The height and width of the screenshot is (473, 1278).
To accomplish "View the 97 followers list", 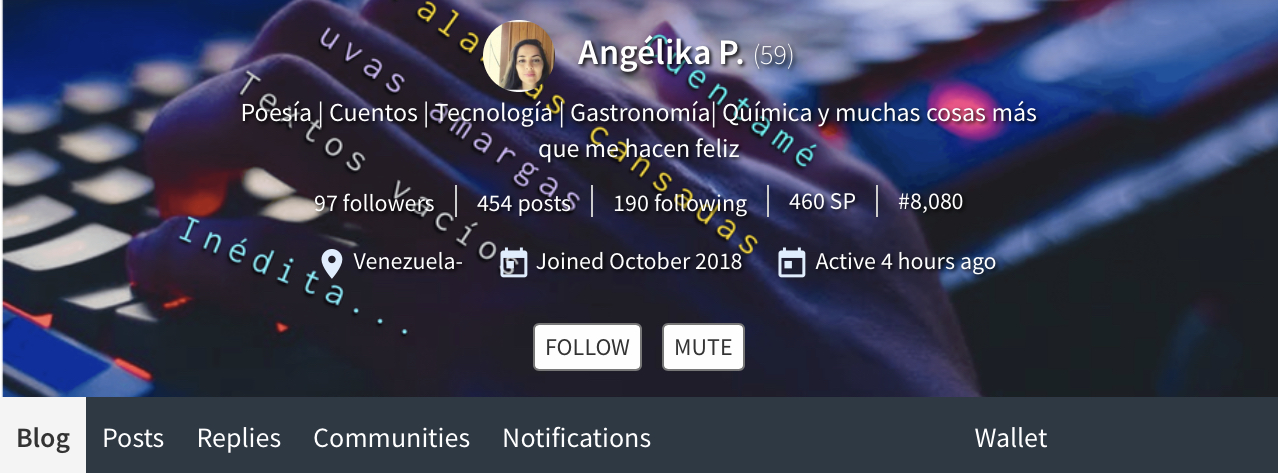I will [x=374, y=203].
